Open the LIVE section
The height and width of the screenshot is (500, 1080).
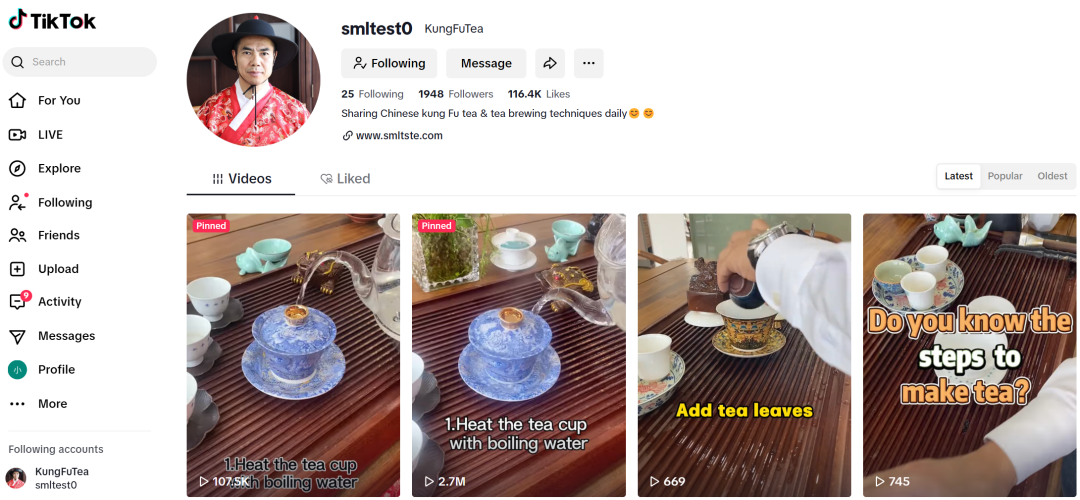click(49, 135)
